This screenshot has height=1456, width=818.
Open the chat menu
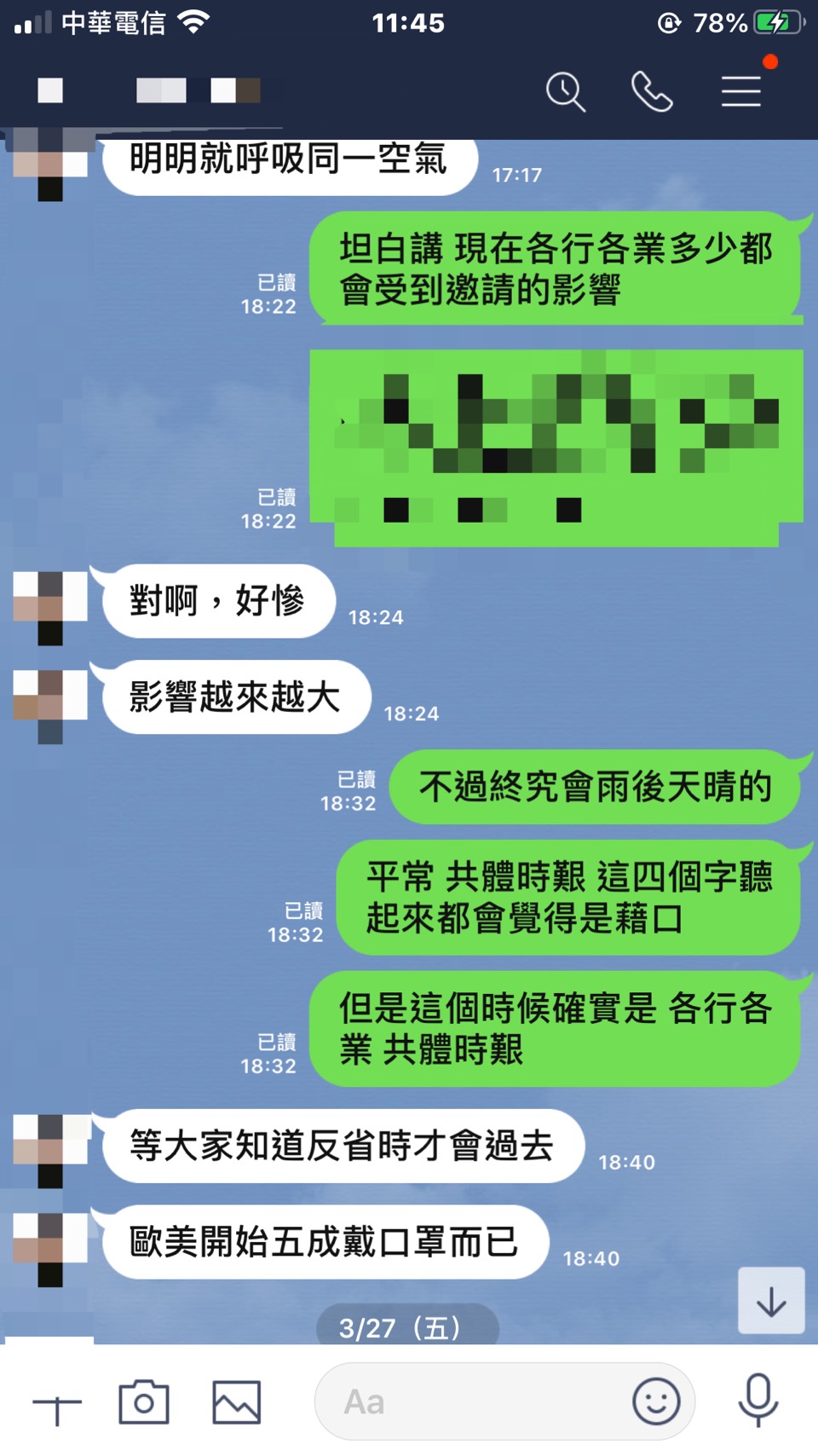coord(740,91)
